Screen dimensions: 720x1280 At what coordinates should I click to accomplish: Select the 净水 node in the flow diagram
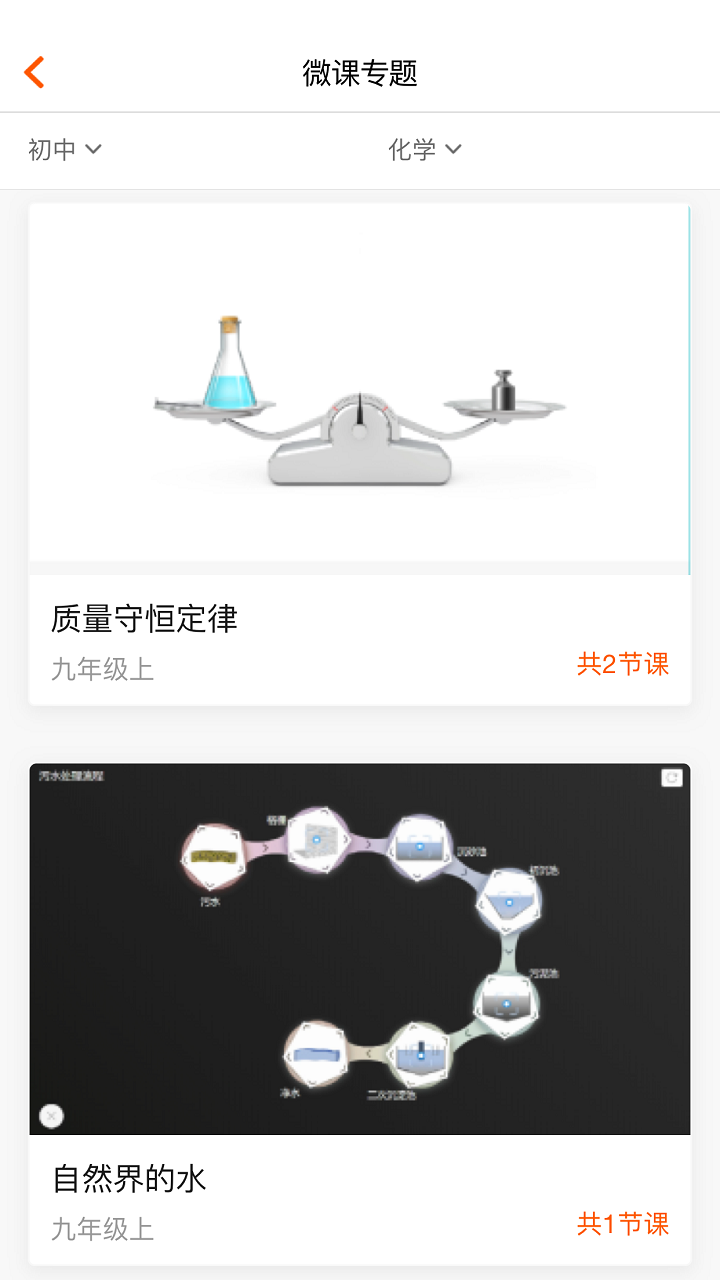tap(314, 1053)
